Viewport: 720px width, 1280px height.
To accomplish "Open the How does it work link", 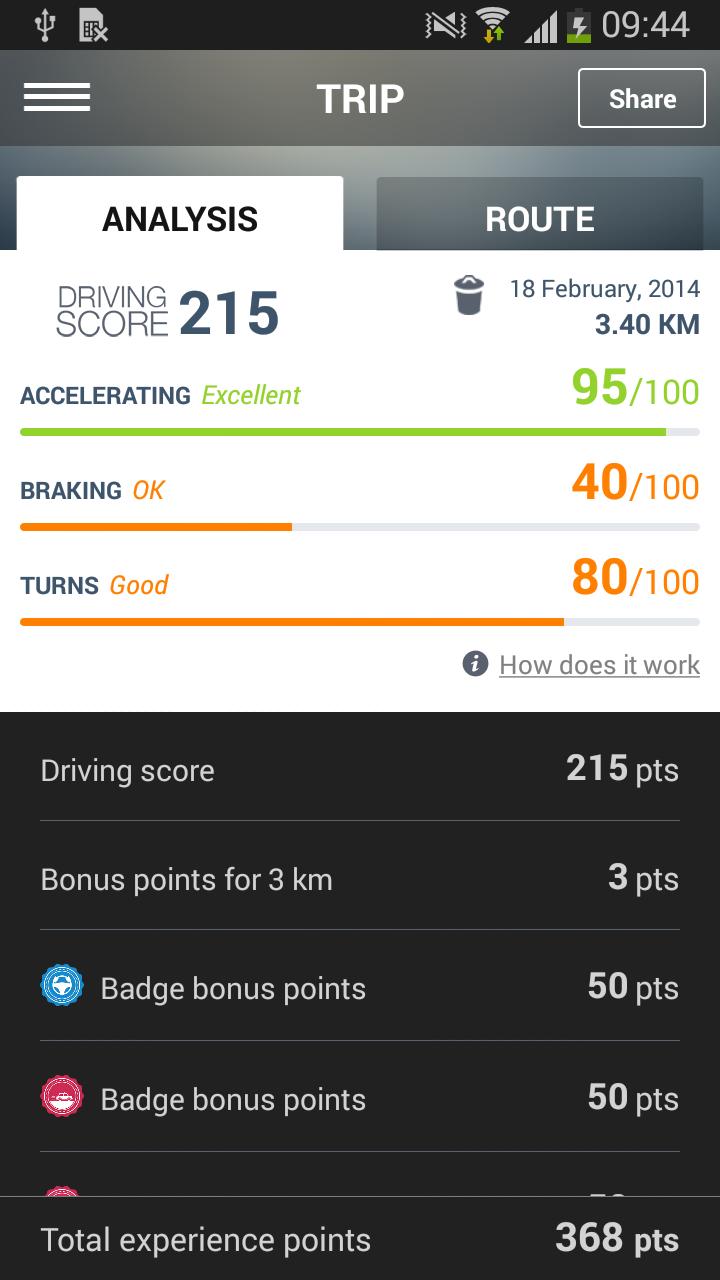I will pos(598,665).
